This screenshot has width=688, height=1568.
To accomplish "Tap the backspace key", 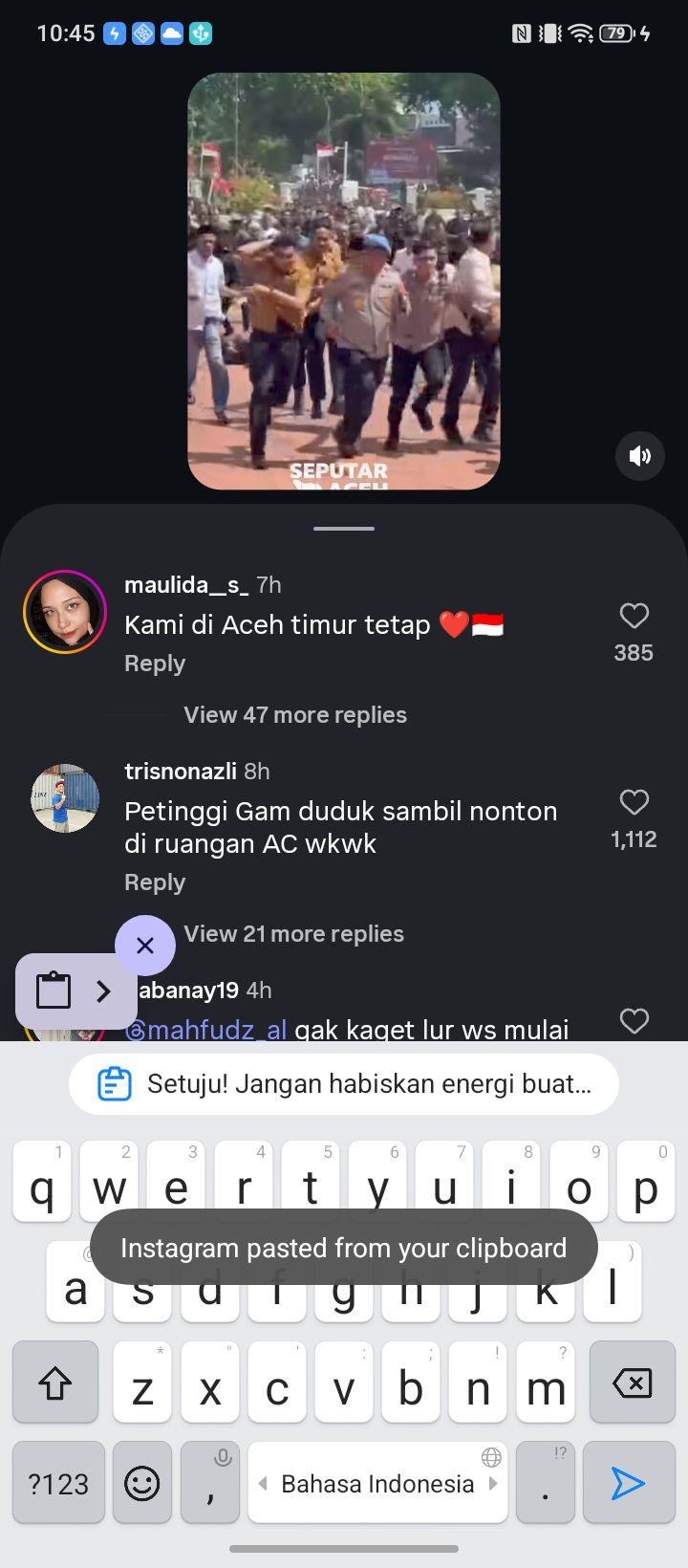I will click(x=632, y=1383).
